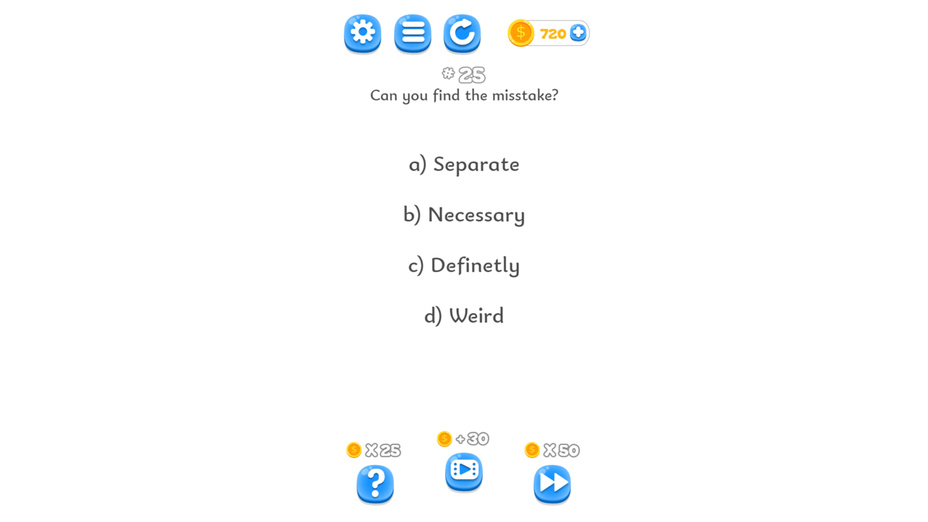The image size is (928, 522).
Task: Choose answer b) Necessary
Action: point(464,214)
